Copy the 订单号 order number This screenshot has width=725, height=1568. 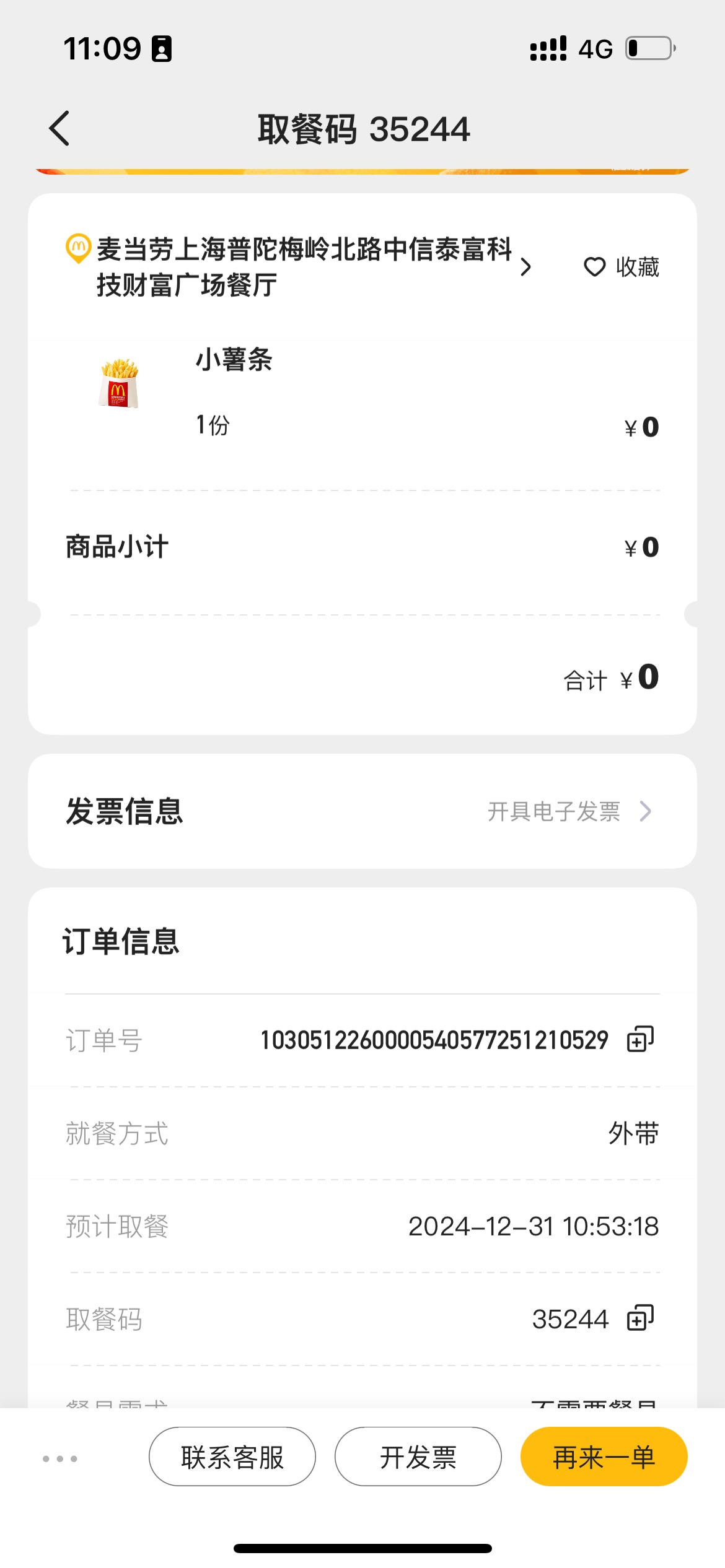(641, 1039)
